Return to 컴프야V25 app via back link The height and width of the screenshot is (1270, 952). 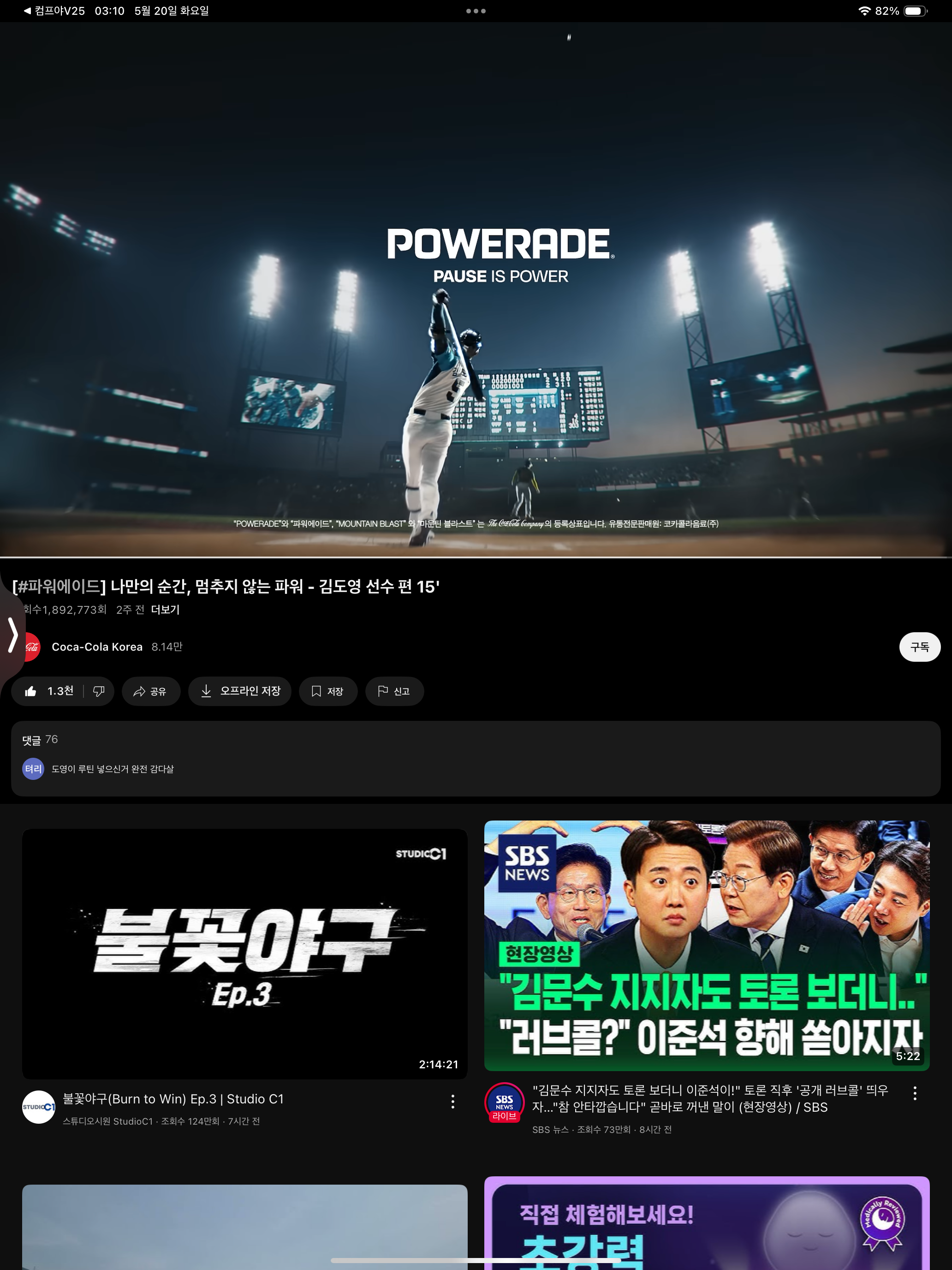tap(54, 11)
